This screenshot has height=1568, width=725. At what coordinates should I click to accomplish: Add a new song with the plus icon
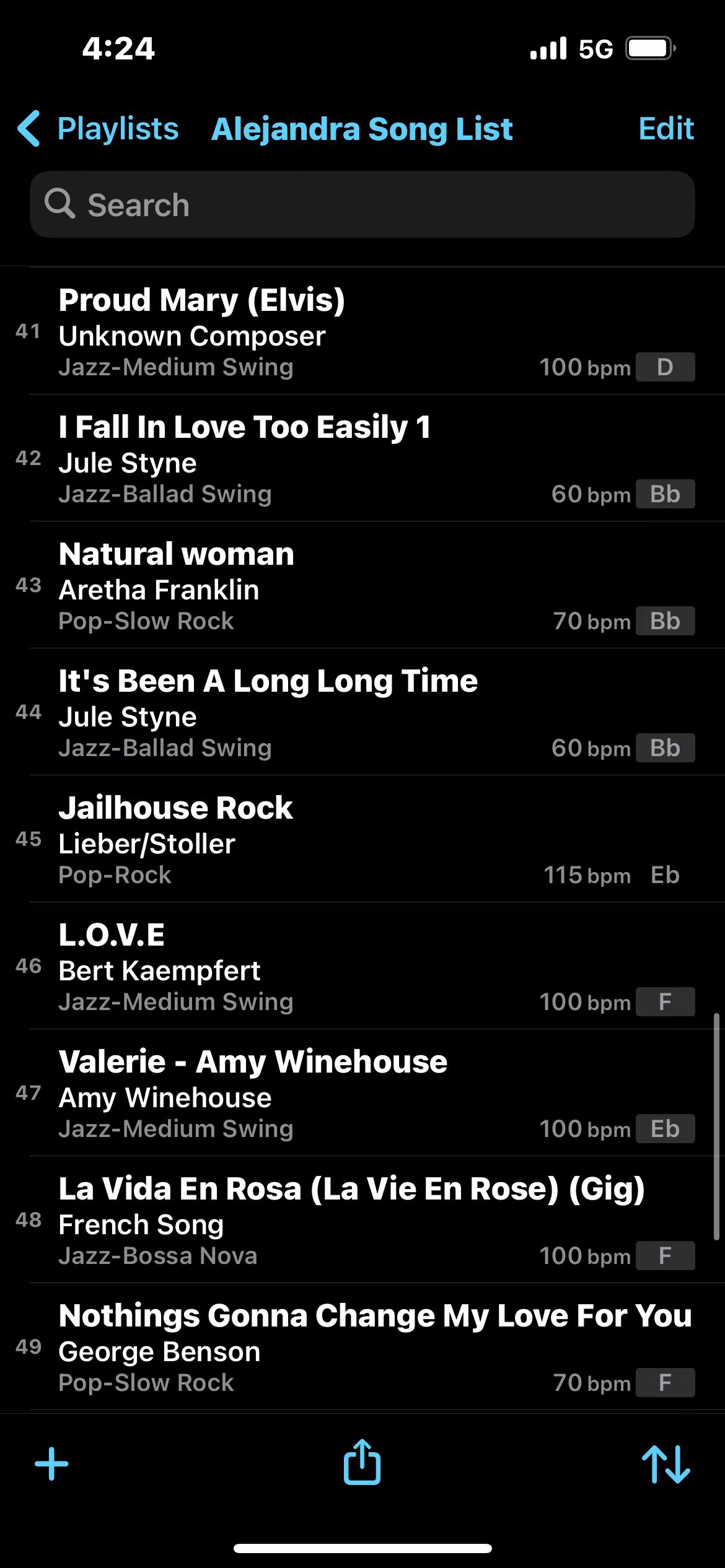click(51, 1464)
